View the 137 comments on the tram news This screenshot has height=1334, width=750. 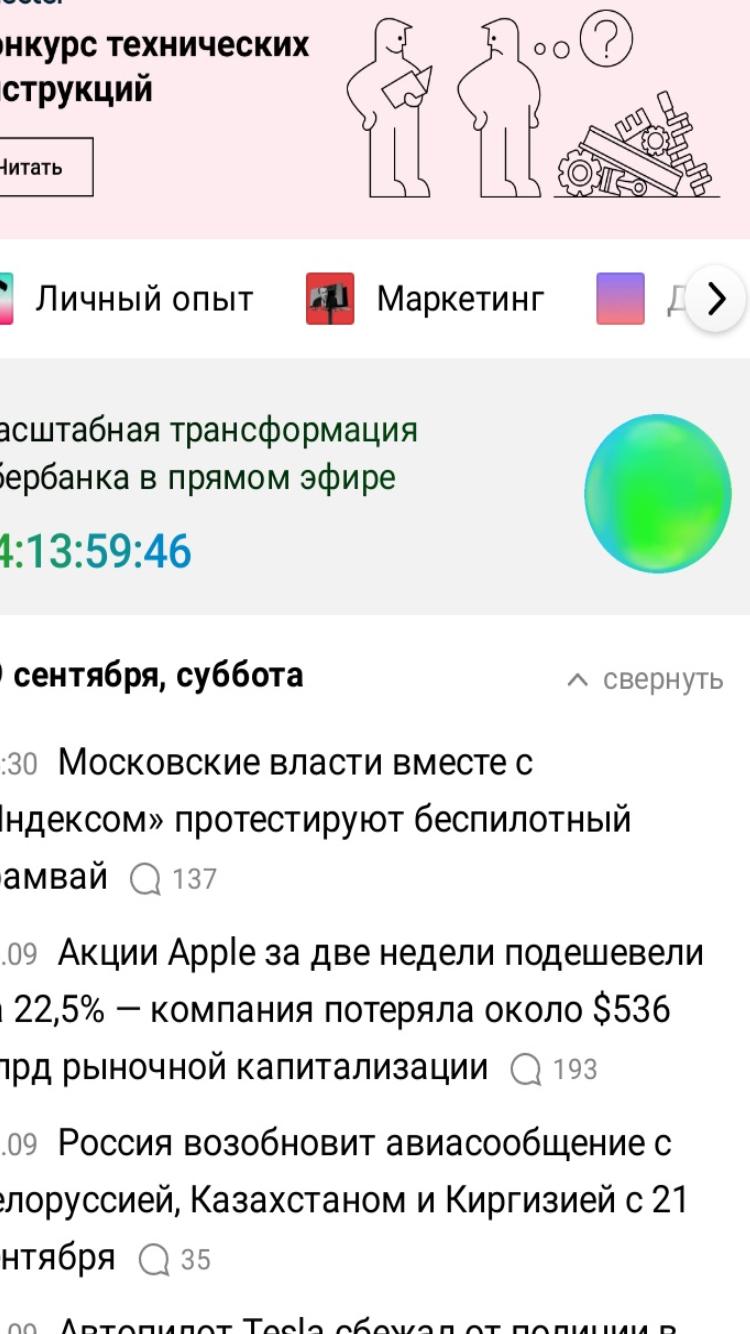click(x=173, y=879)
